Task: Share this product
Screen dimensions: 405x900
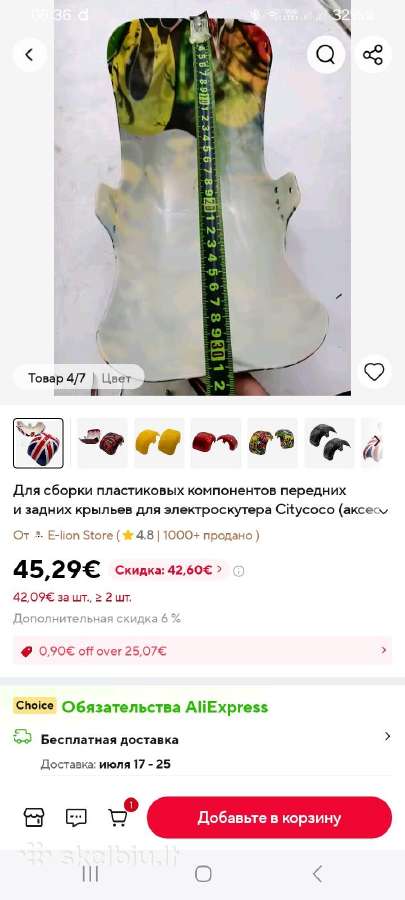Action: coord(373,55)
